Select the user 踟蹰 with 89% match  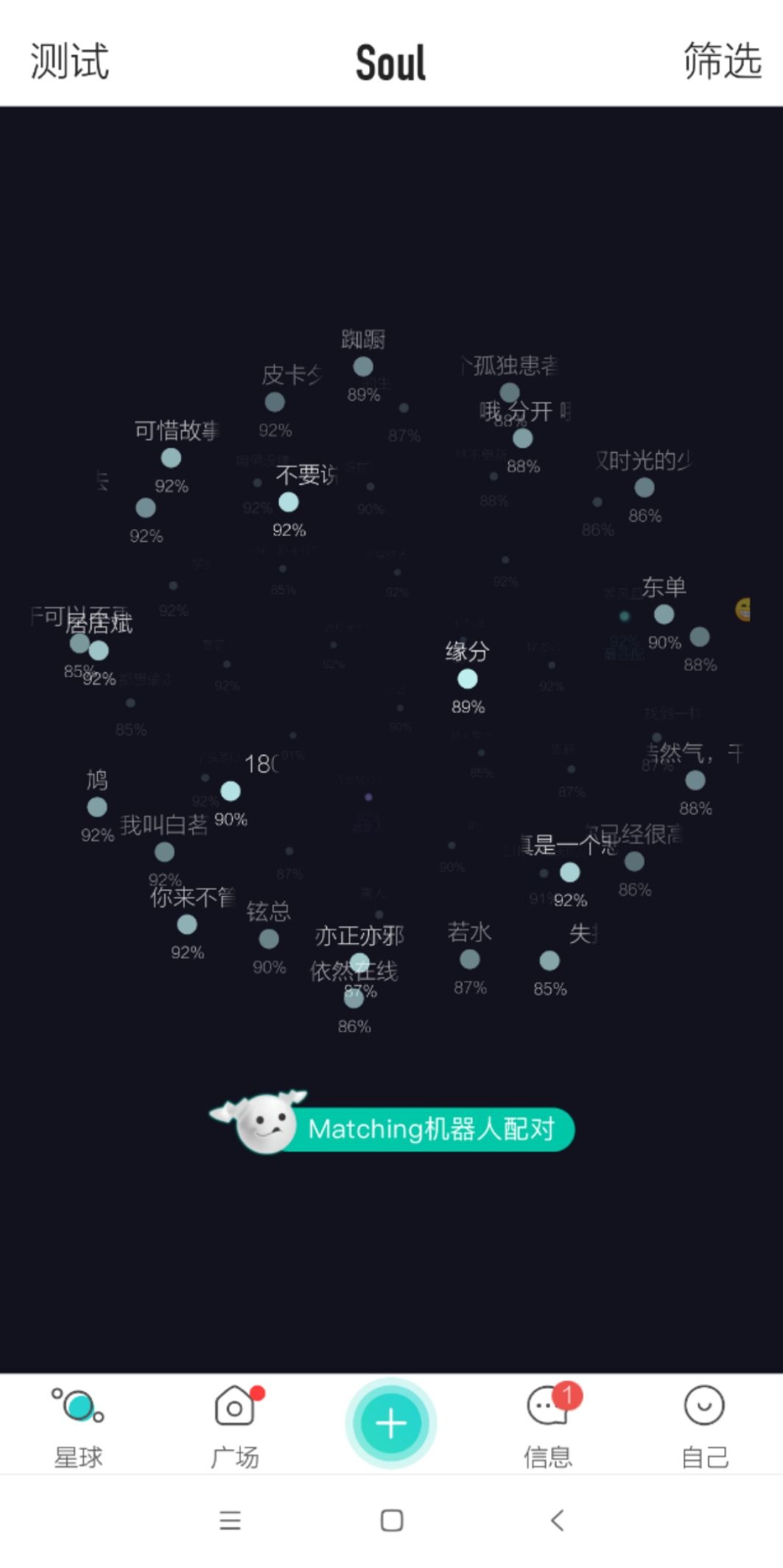pyautogui.click(x=363, y=366)
